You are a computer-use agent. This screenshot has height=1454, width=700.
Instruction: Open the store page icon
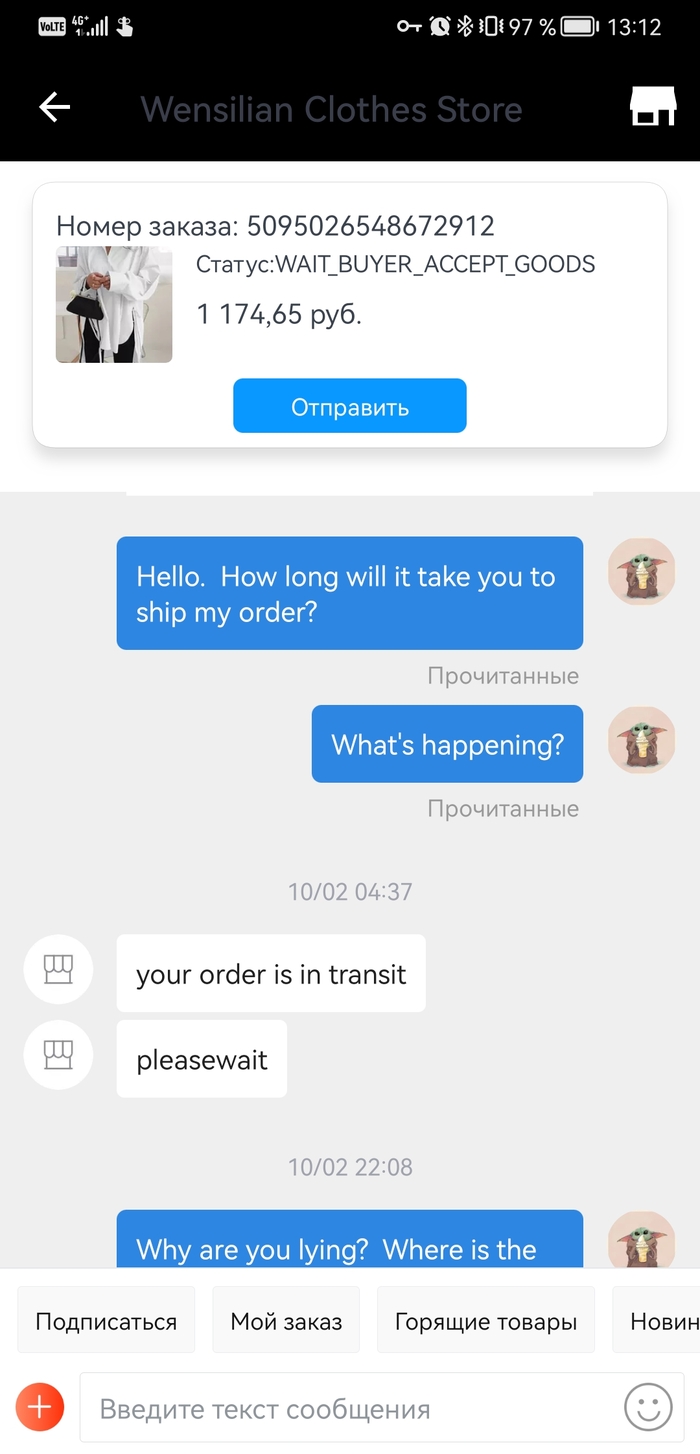[652, 107]
